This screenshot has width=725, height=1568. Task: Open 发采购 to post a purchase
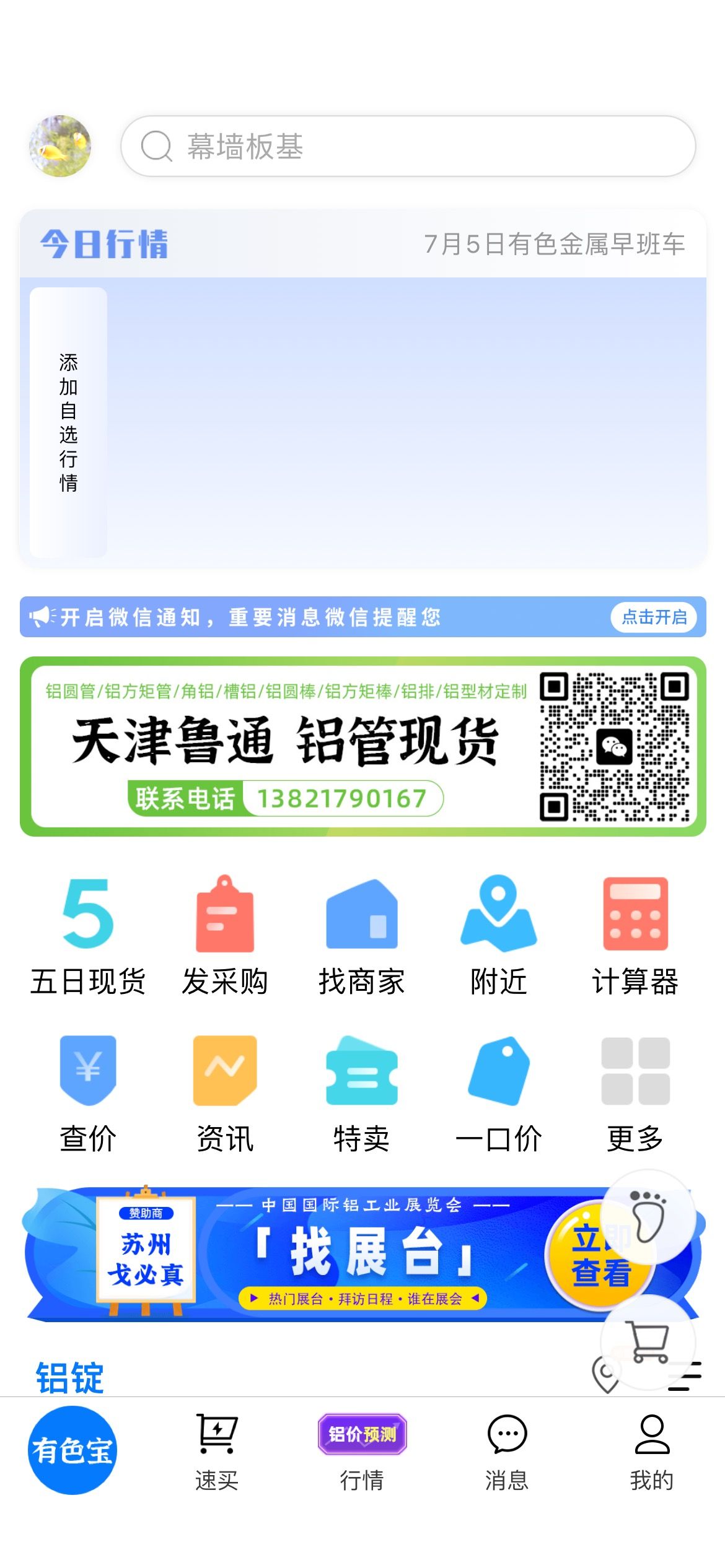click(x=225, y=936)
